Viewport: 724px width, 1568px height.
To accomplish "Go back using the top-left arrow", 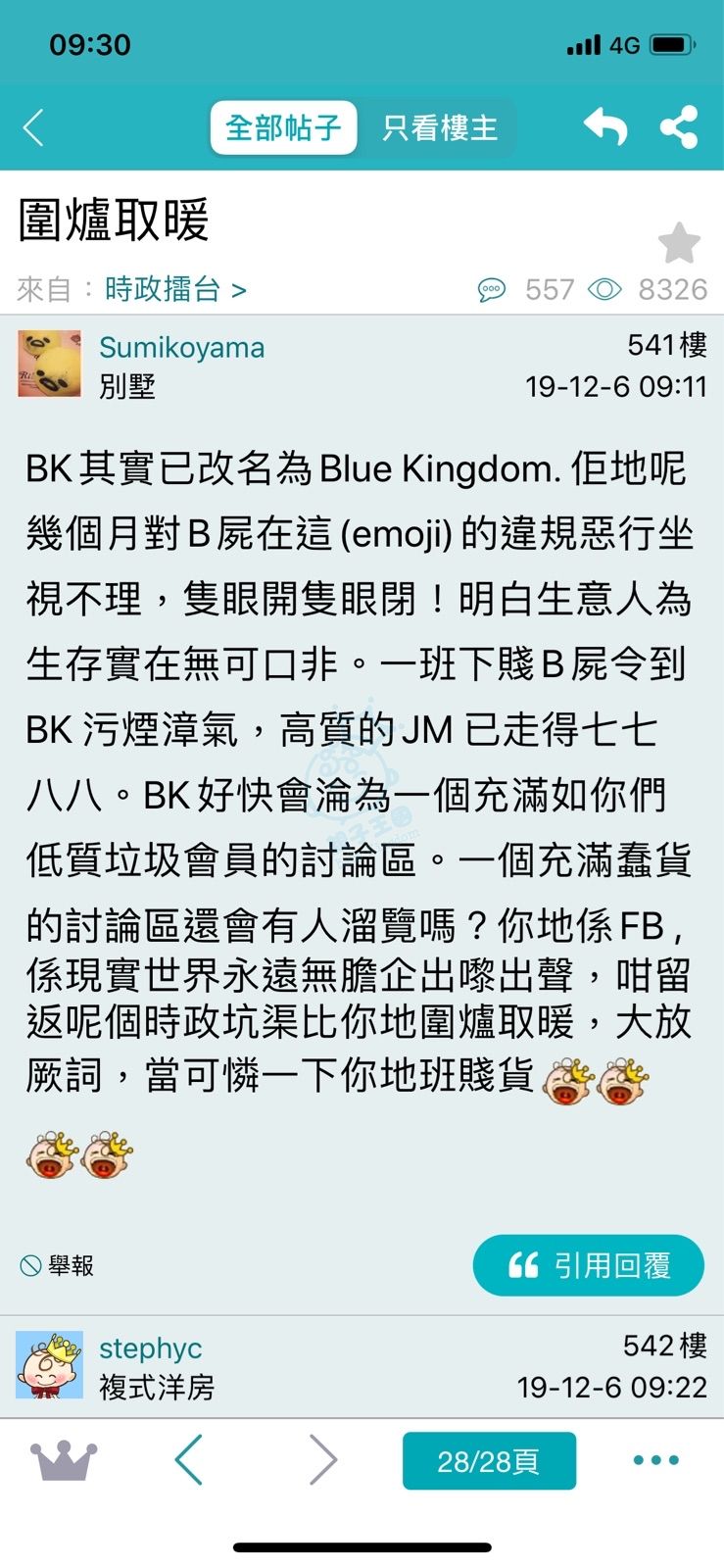I will click(33, 127).
